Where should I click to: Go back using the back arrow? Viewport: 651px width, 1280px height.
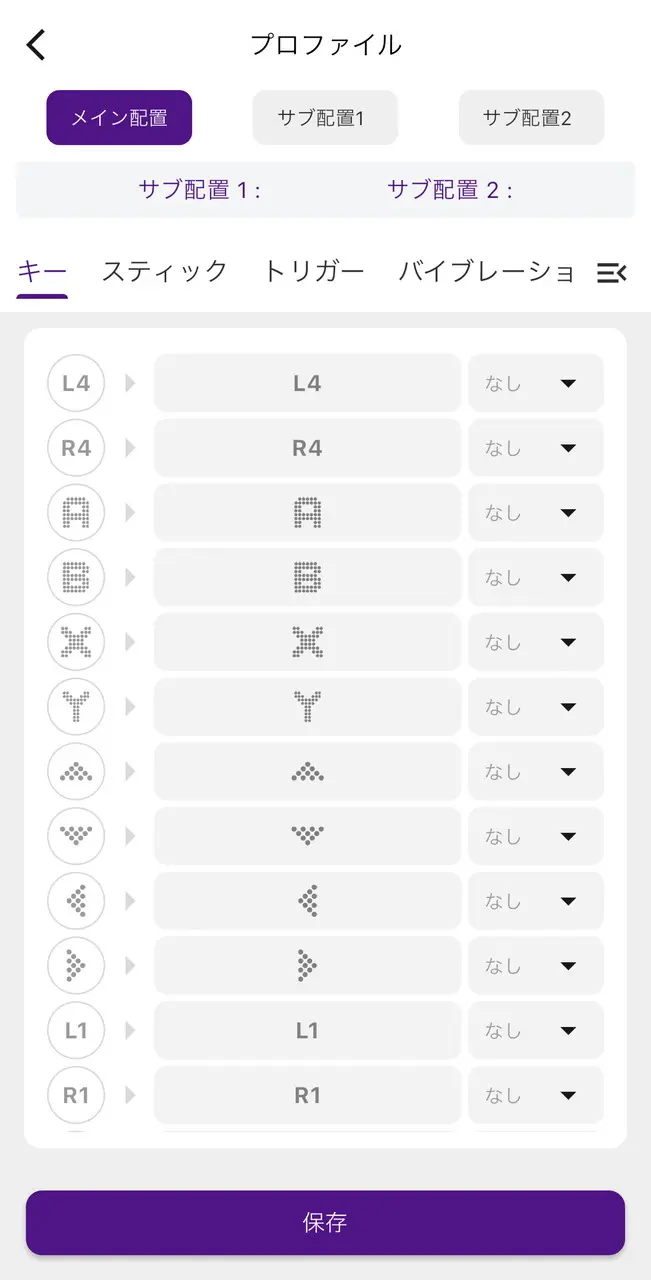pyautogui.click(x=36, y=45)
